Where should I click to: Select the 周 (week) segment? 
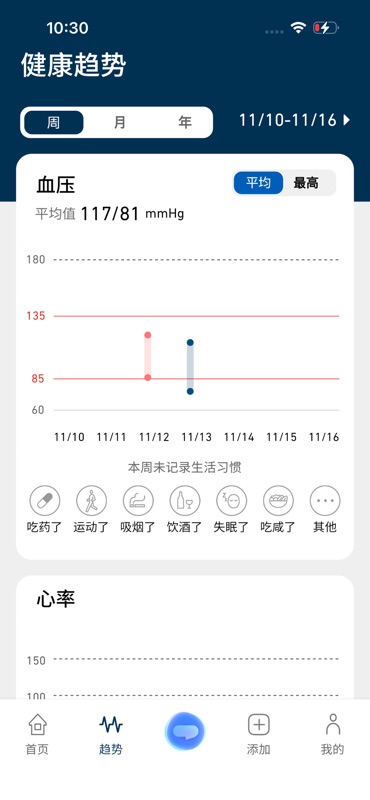(54, 122)
